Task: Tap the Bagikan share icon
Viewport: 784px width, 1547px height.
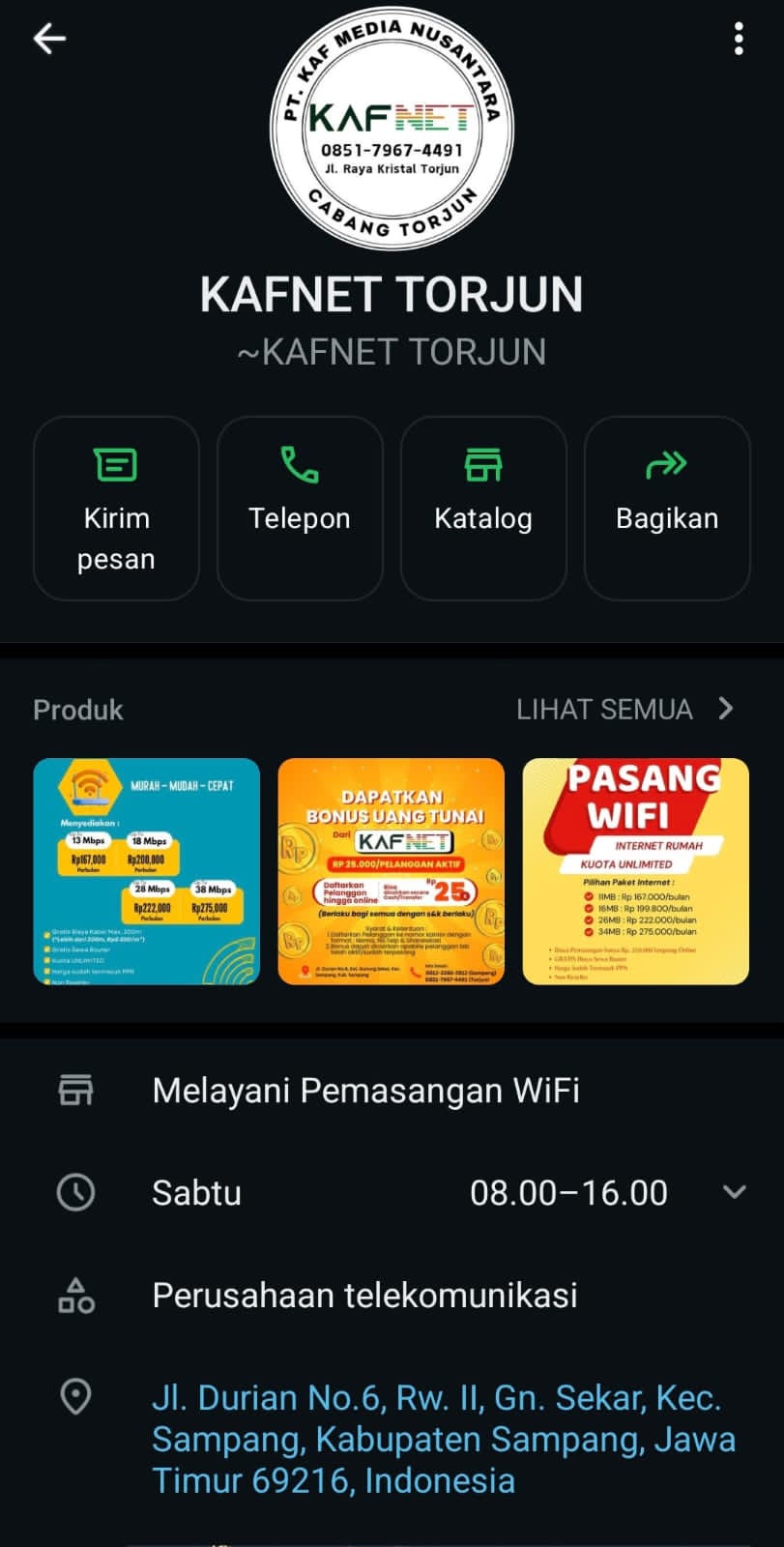Action: [667, 464]
